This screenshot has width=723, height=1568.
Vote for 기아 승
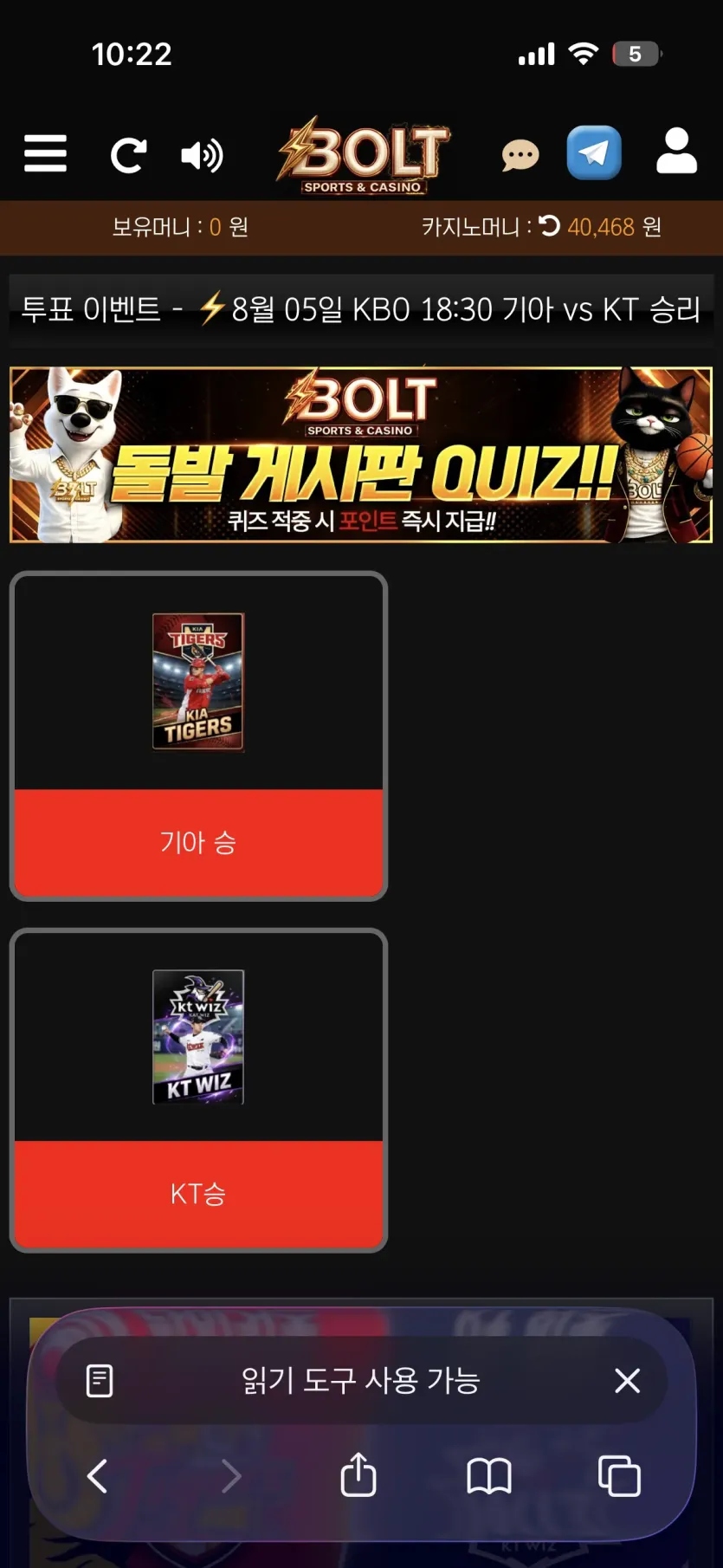tap(198, 842)
